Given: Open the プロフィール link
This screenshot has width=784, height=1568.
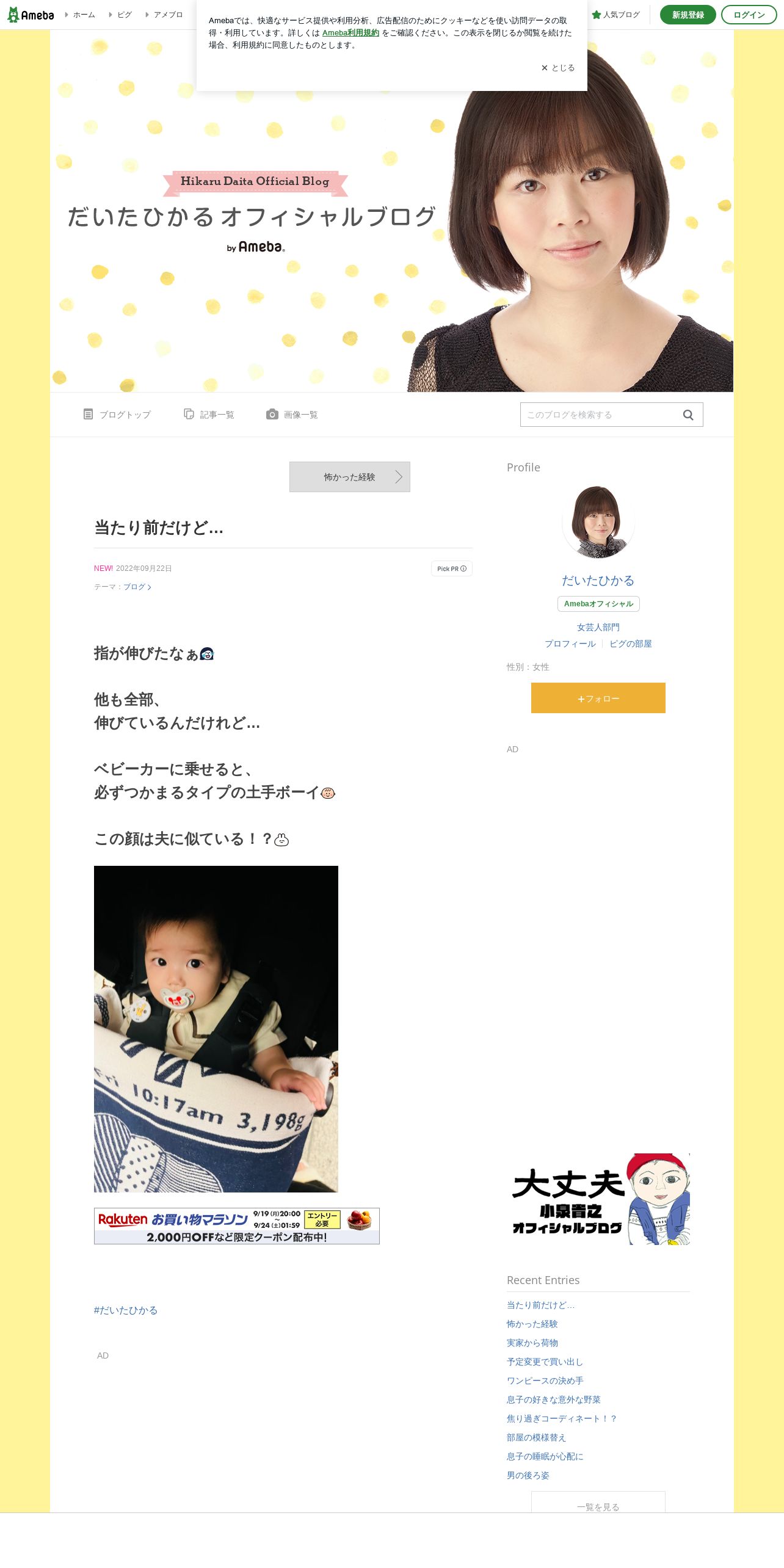Looking at the screenshot, I should click(x=570, y=644).
